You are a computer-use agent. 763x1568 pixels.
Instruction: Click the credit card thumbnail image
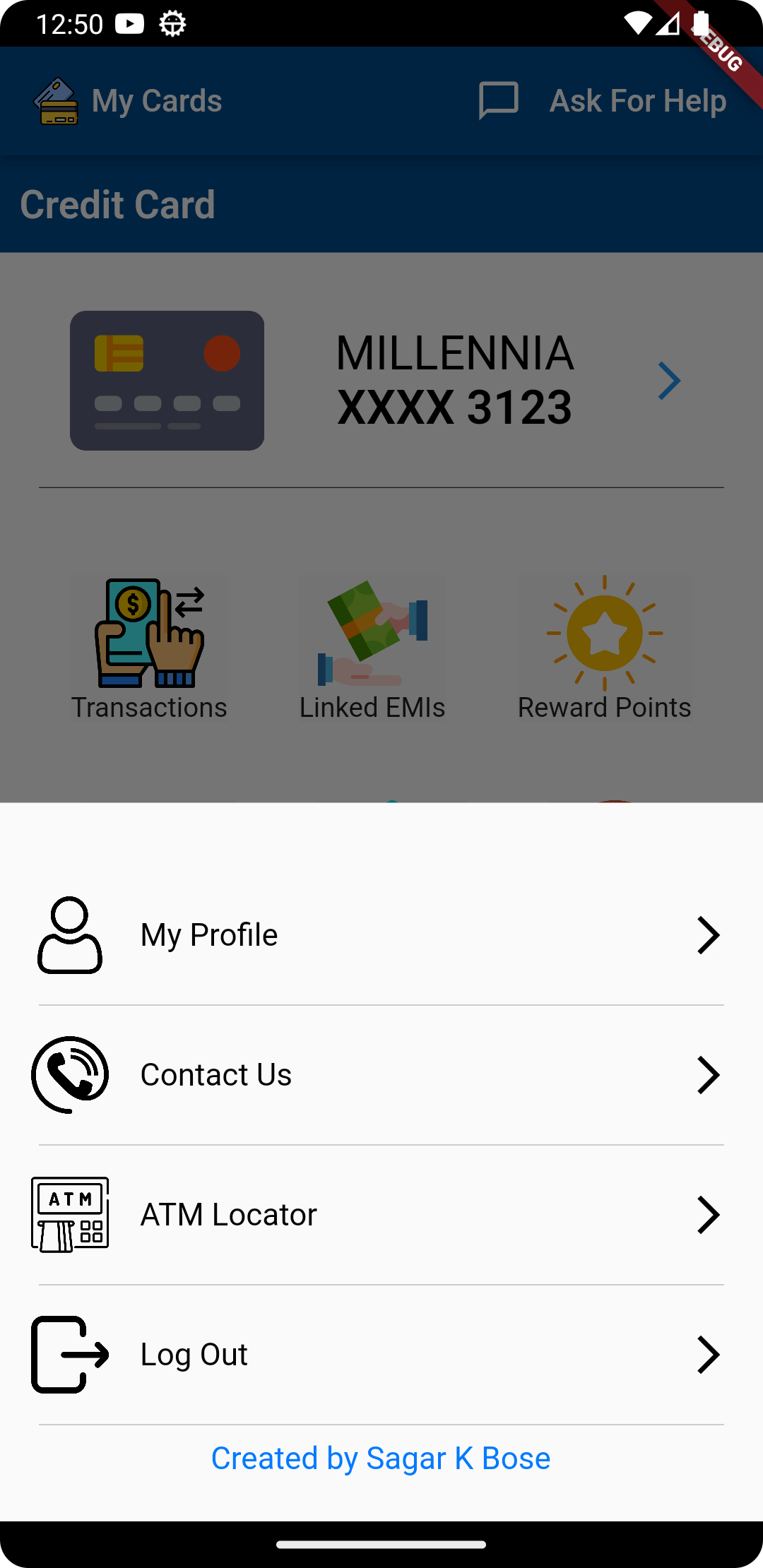pyautogui.click(x=167, y=381)
